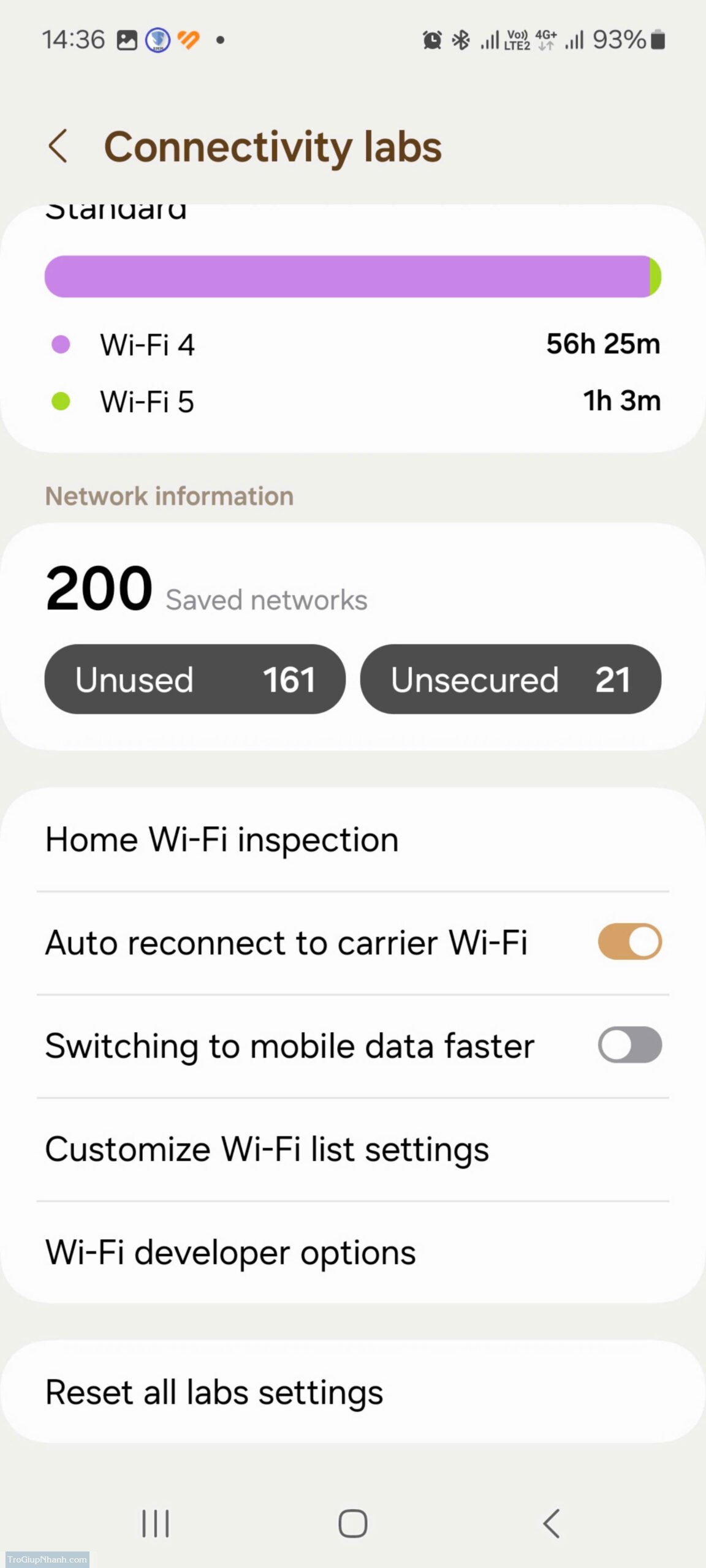
Task: Open Wi-Fi developer options
Action: tap(352, 1252)
